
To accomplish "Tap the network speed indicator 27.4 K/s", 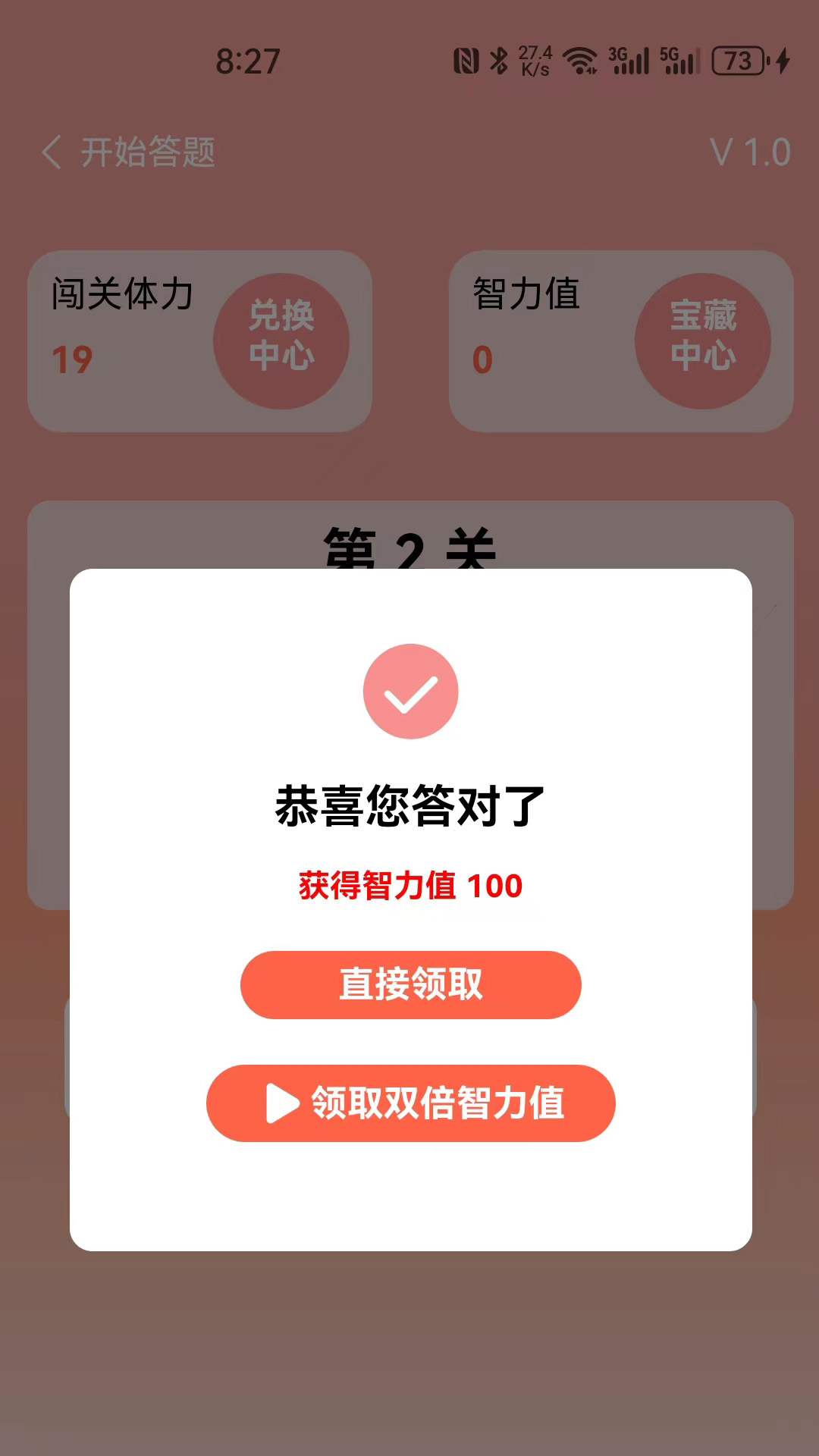I will [x=535, y=59].
